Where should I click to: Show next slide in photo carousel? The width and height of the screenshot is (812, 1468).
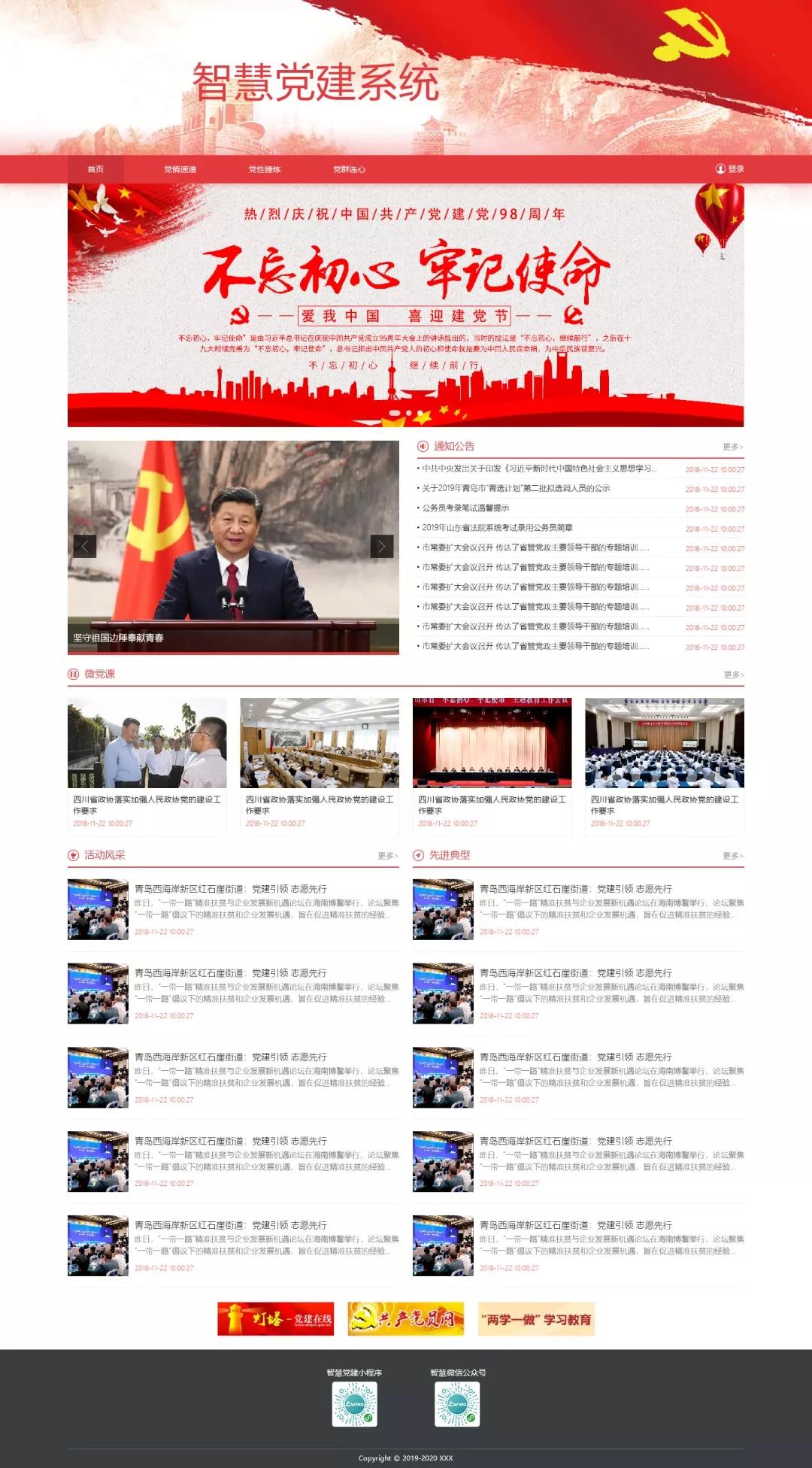point(382,546)
